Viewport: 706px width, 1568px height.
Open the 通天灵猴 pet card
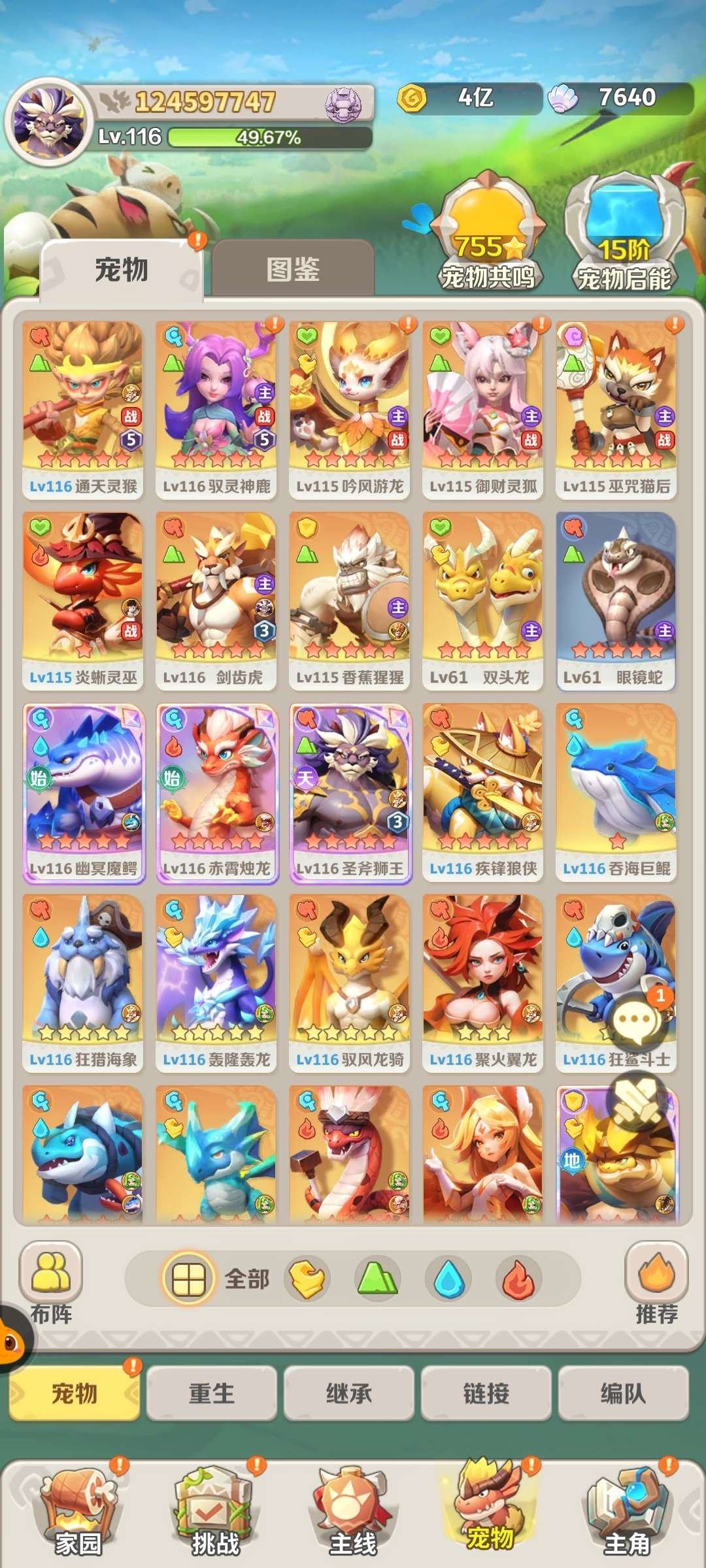(82, 408)
